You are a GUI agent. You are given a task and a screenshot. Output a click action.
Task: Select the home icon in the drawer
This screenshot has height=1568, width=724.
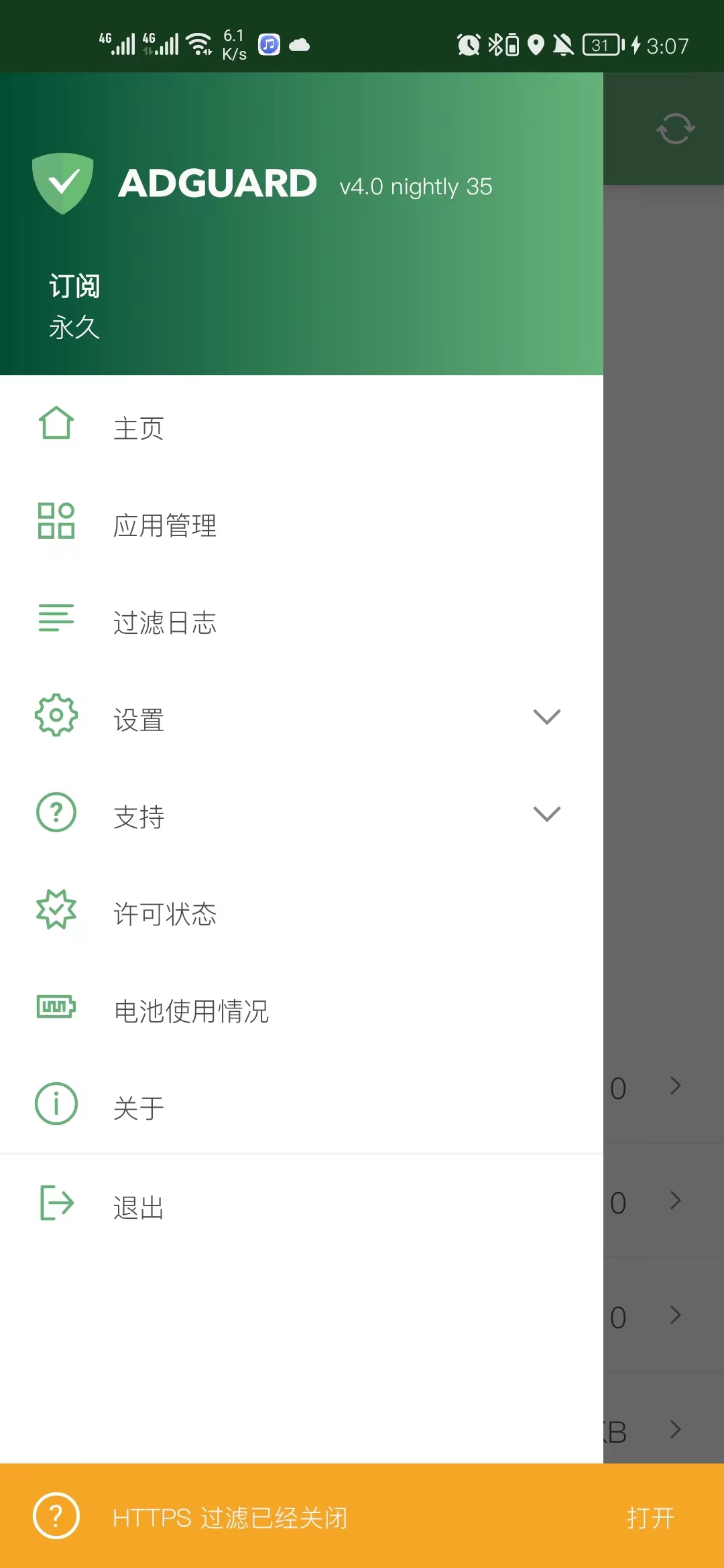tap(56, 425)
